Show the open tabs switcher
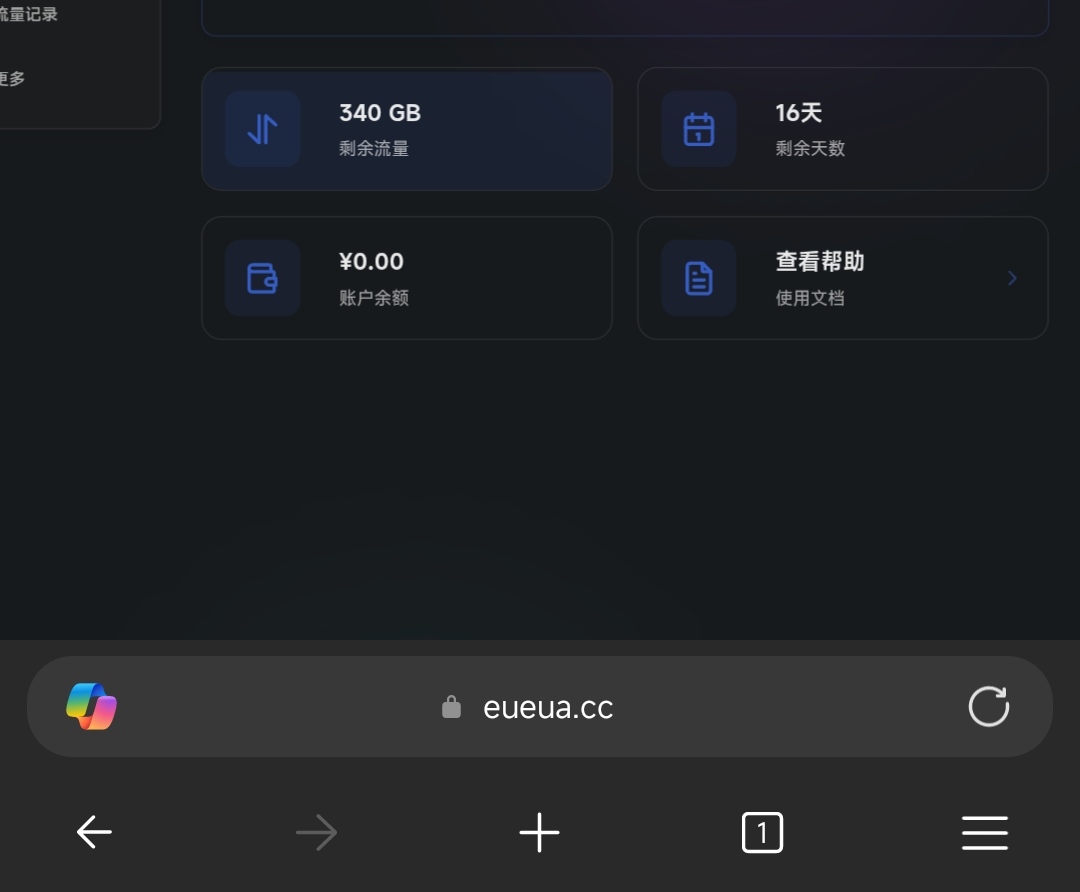This screenshot has height=892, width=1080. (762, 832)
